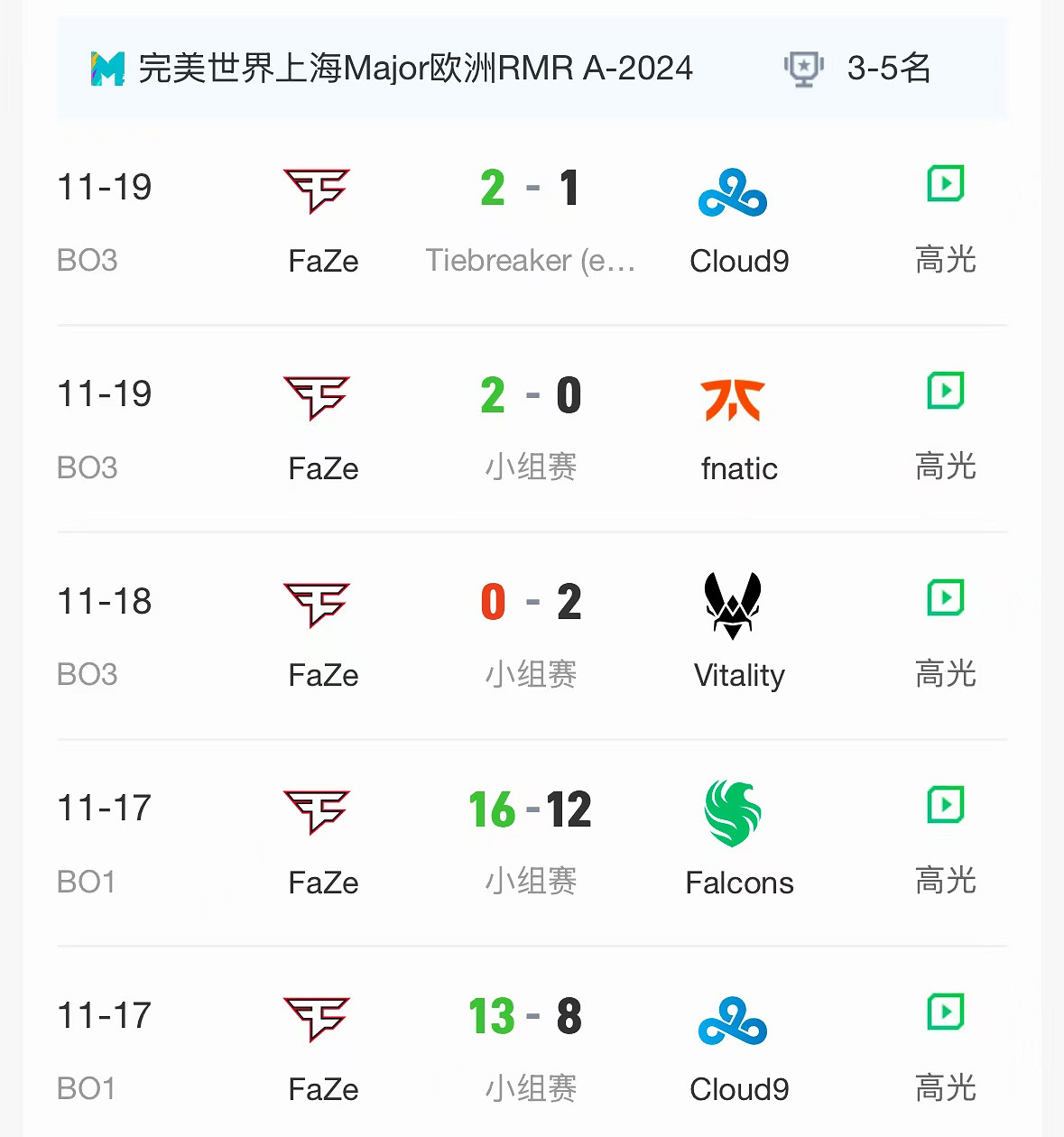Open highlights icon on the bottom Cloud9 match

(945, 1012)
